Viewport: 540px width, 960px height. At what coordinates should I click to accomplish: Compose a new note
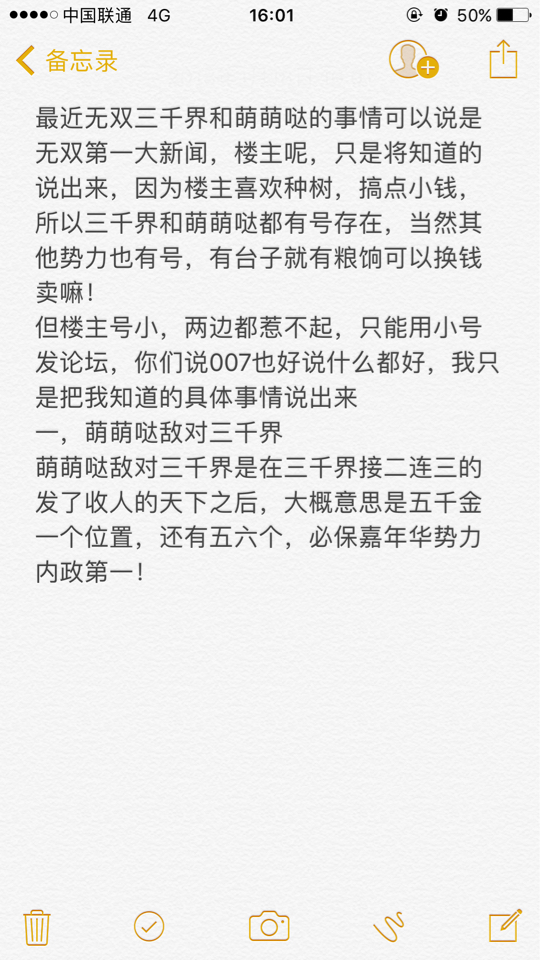pos(505,925)
